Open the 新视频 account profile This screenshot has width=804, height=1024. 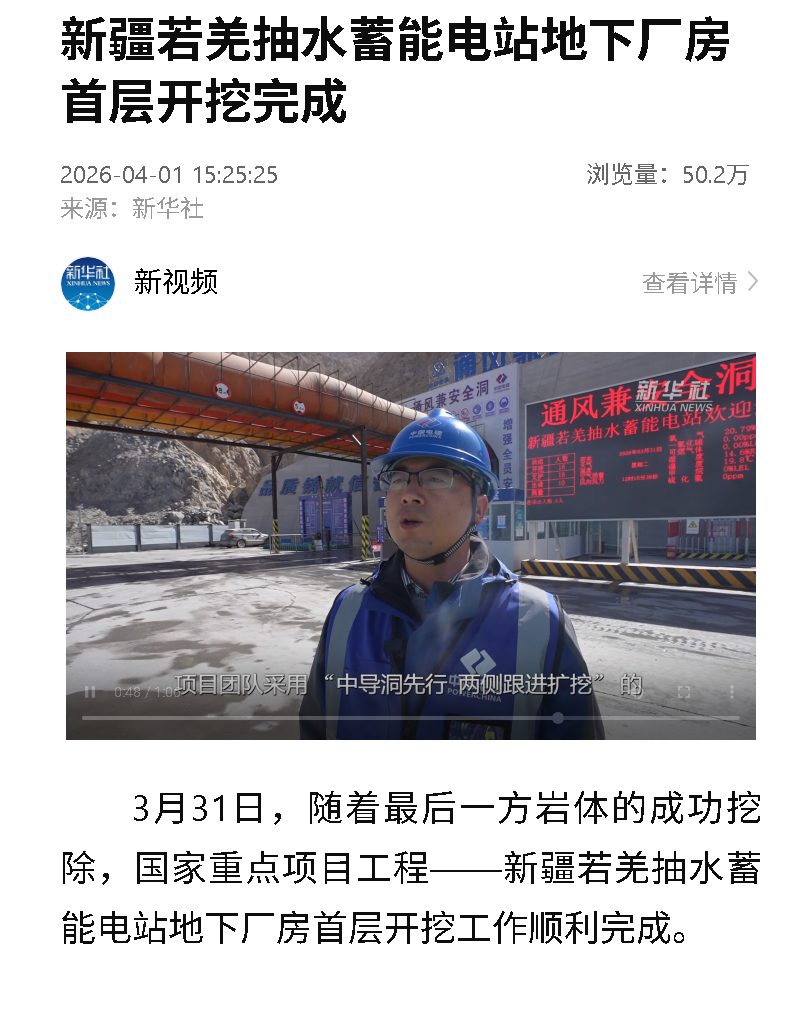[88, 283]
